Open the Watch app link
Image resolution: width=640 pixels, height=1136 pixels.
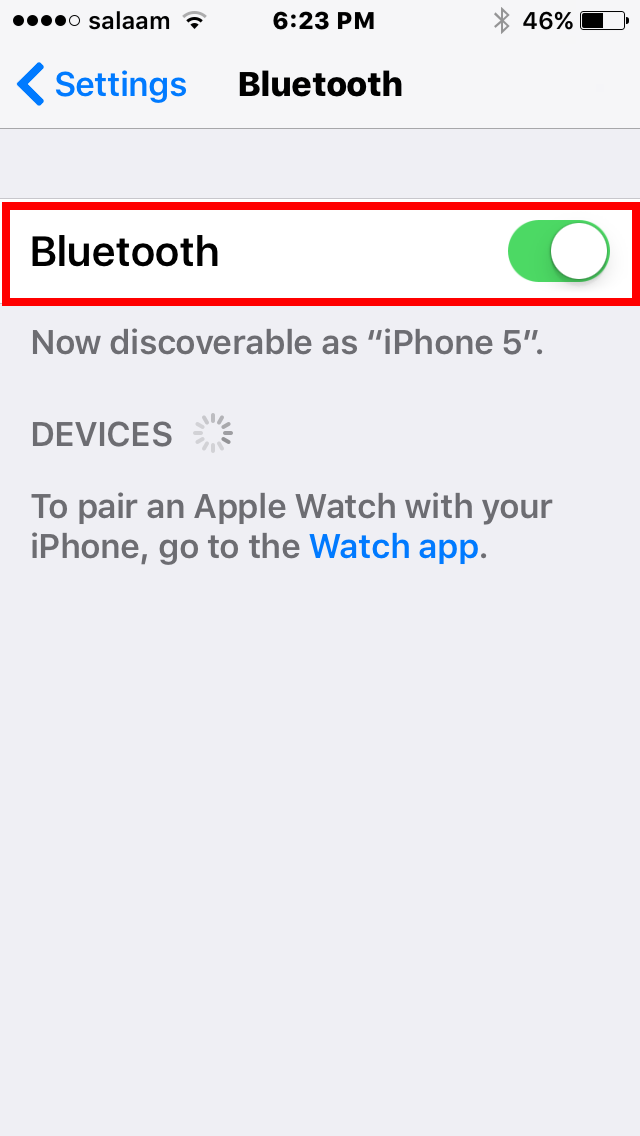[394, 547]
